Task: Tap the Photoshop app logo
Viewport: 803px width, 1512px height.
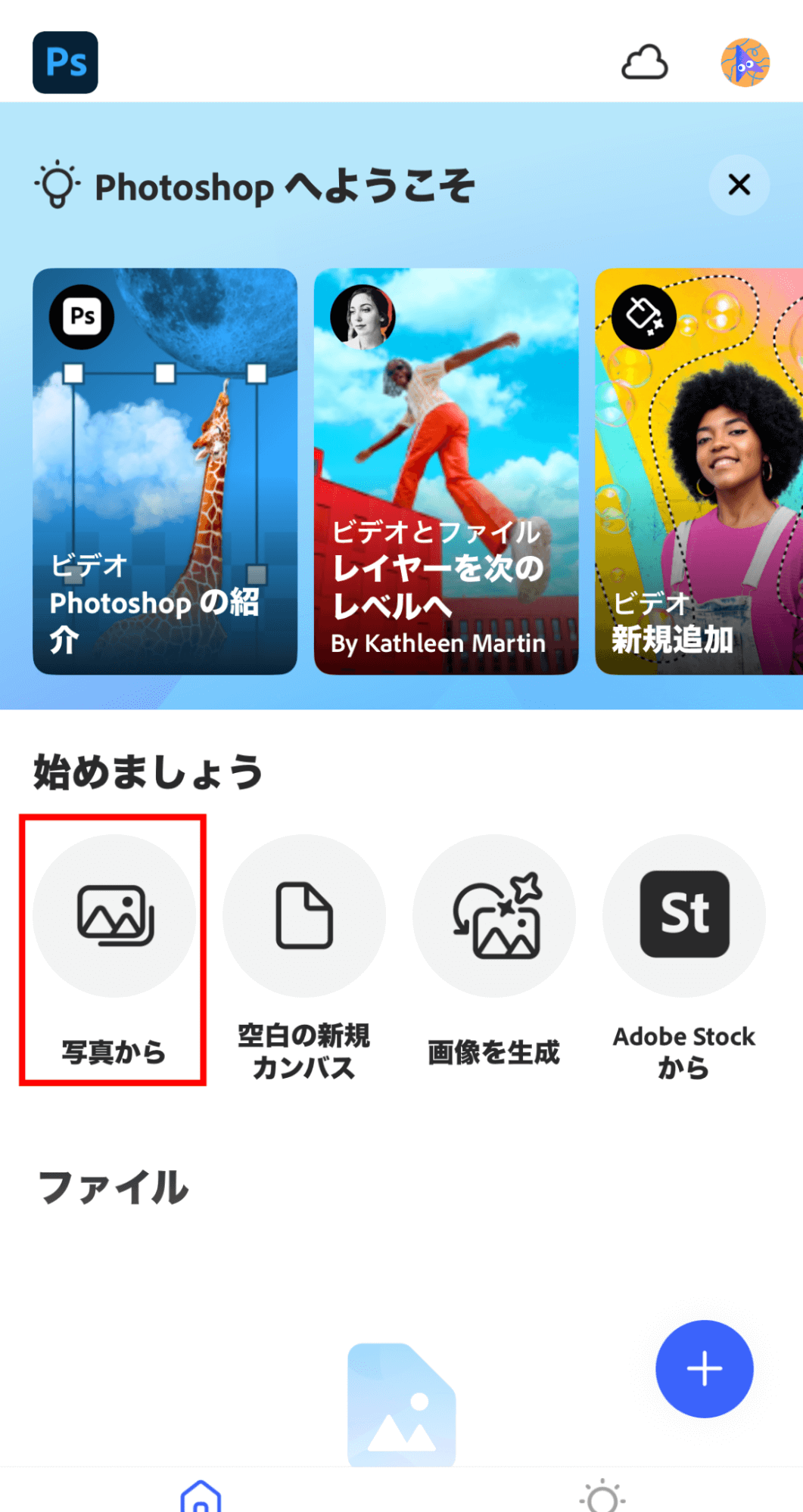Action: (65, 63)
